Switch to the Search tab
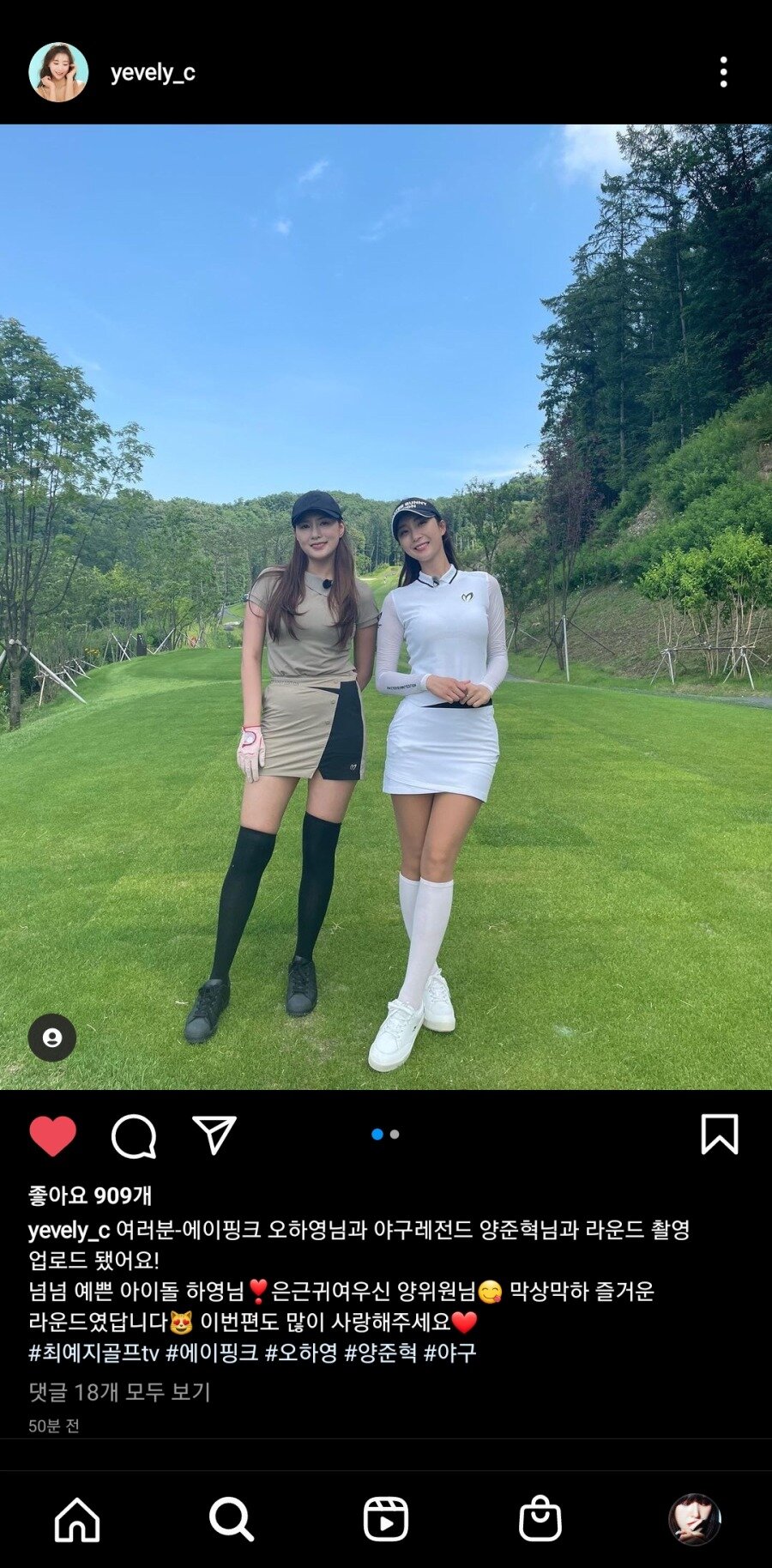 click(x=232, y=1519)
